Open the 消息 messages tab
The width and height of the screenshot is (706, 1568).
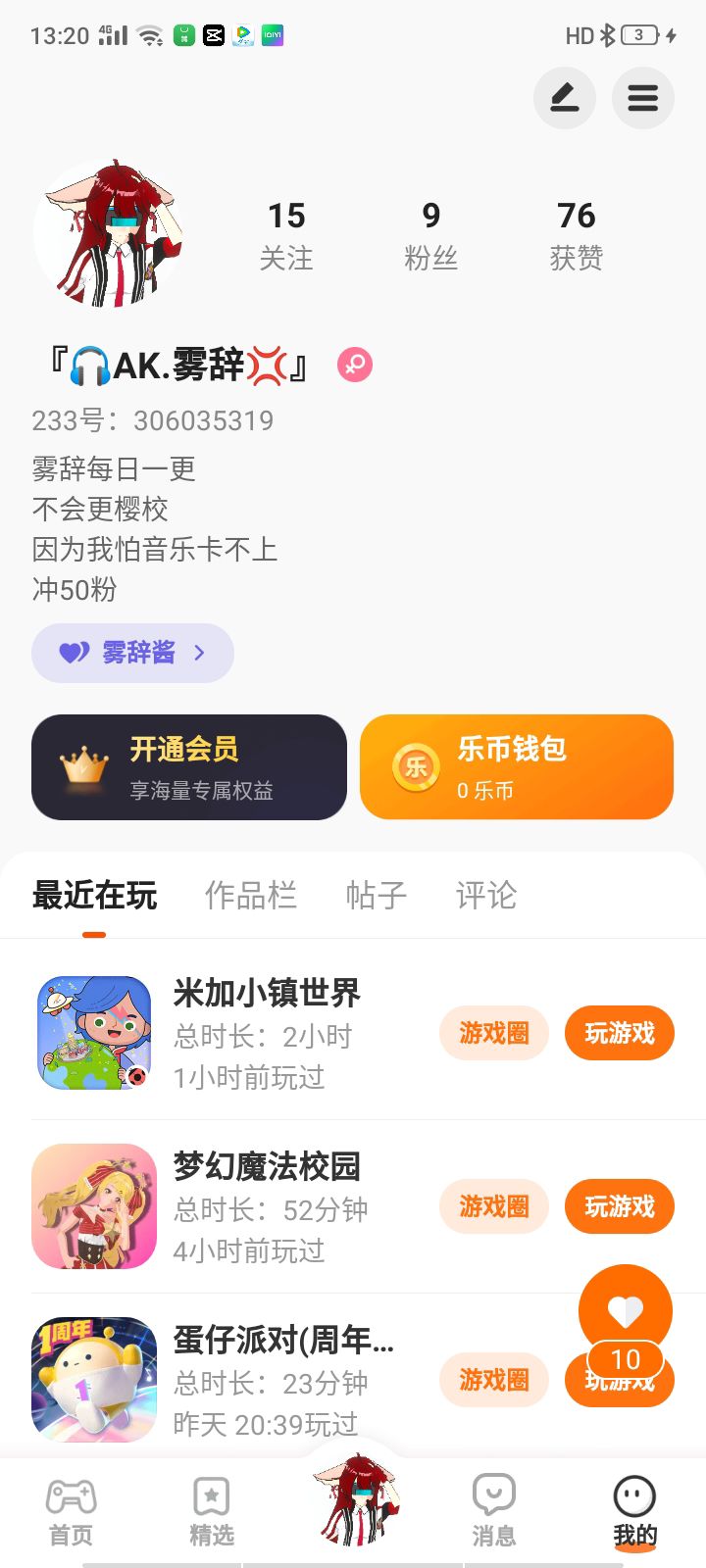click(493, 1511)
